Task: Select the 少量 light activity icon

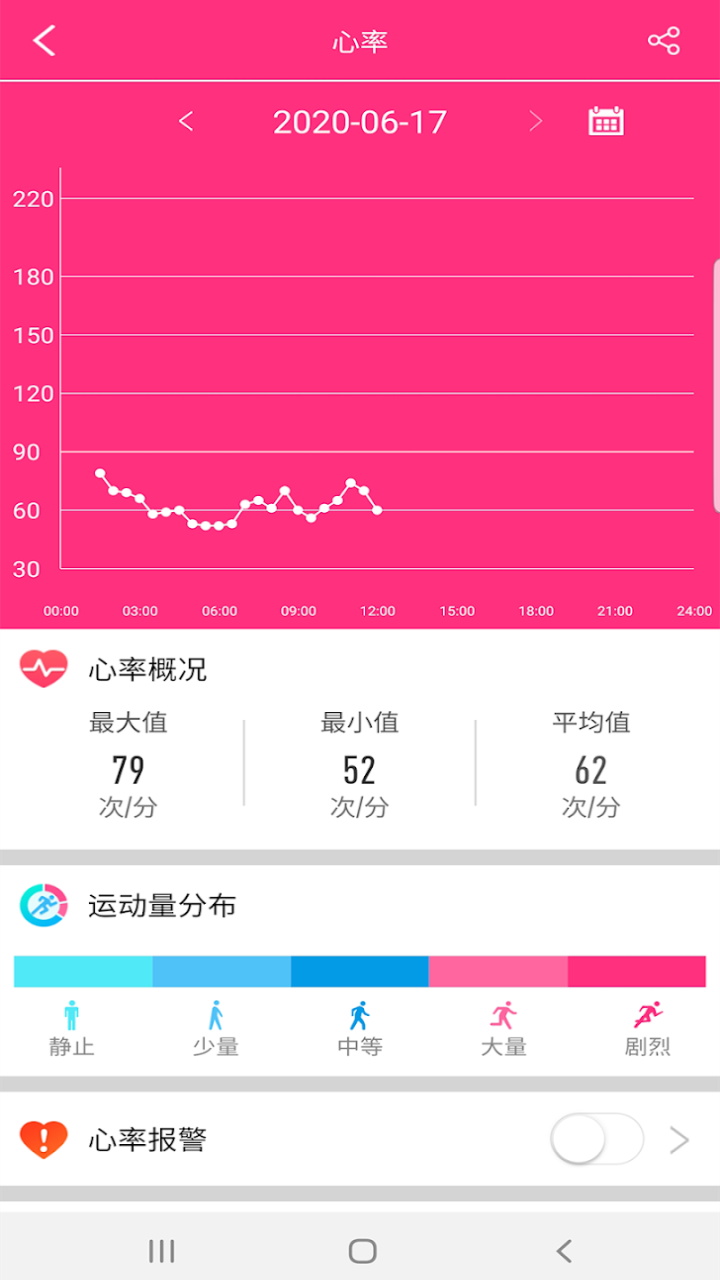Action: [x=215, y=1015]
